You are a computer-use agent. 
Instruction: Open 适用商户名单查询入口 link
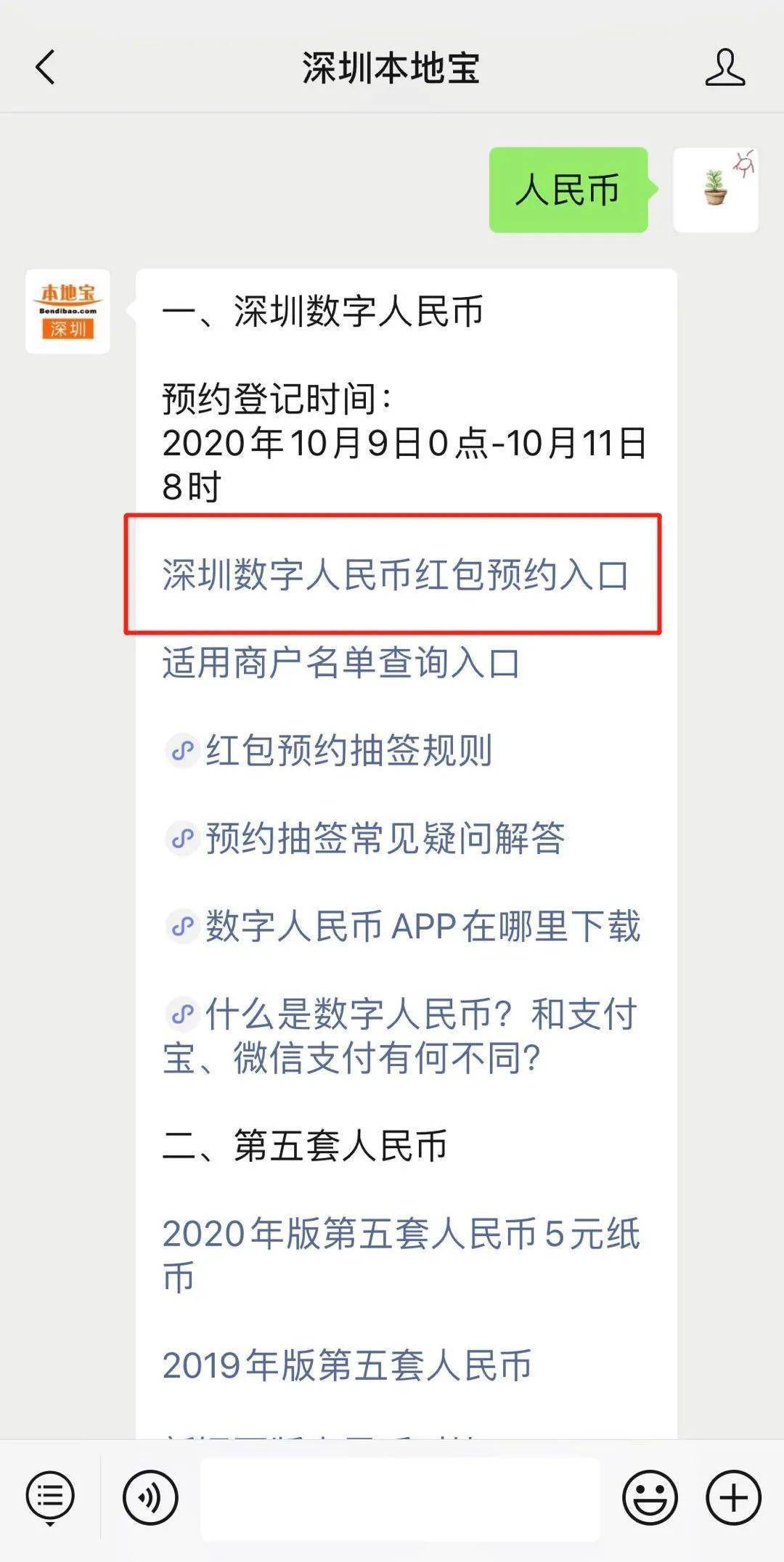pos(341,663)
